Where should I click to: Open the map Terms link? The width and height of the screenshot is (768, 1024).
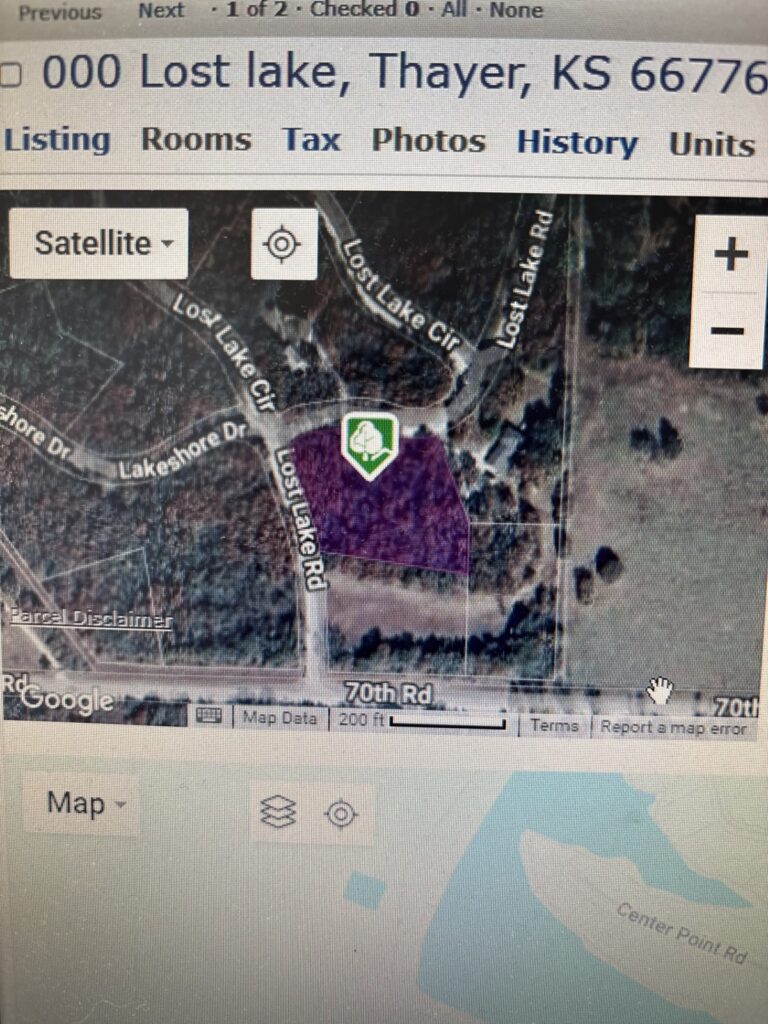point(554,726)
